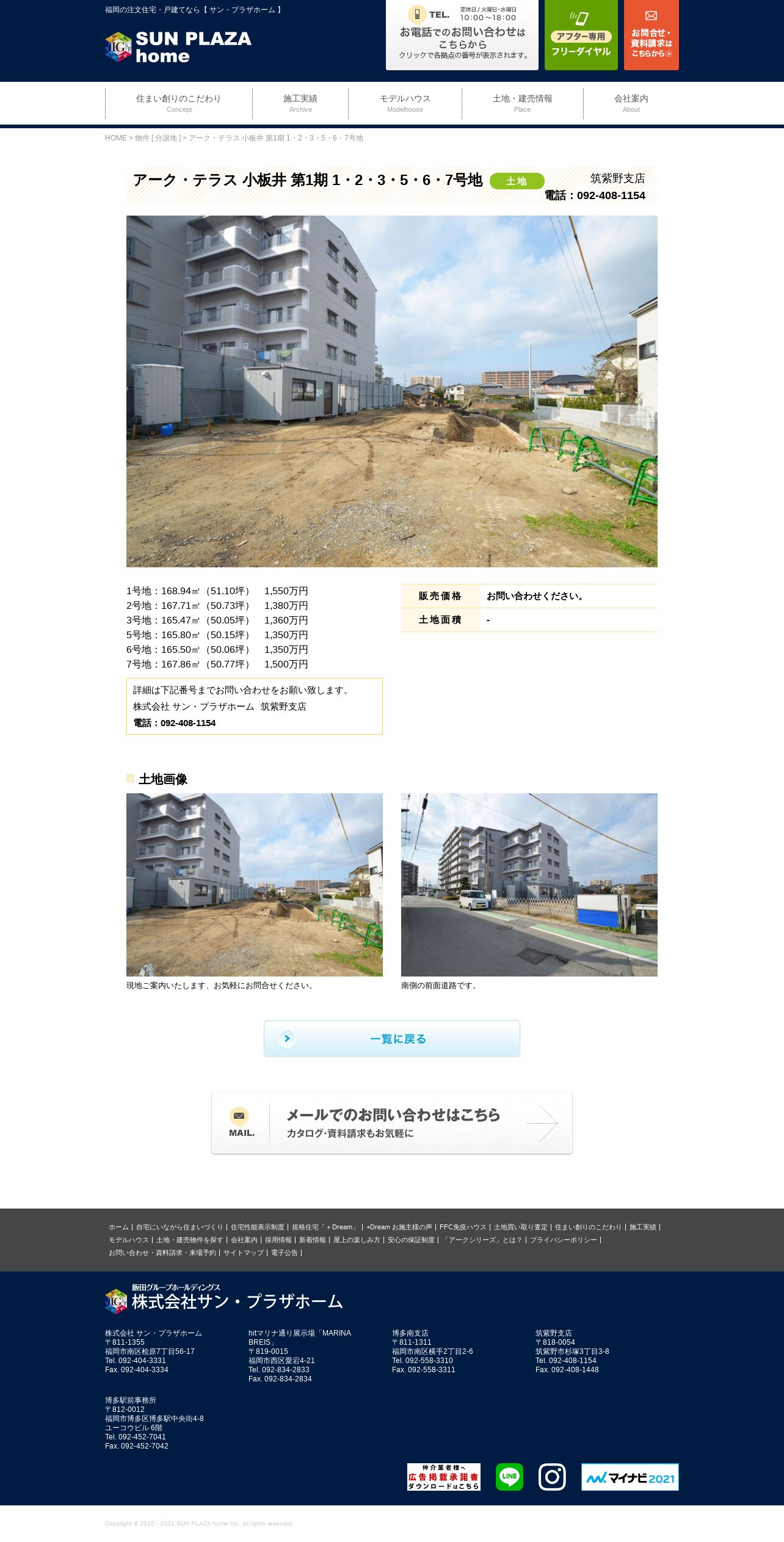784x1542 pixels.
Task: Open the orange お問合せ・資料請求 button
Action: pyautogui.click(x=651, y=35)
